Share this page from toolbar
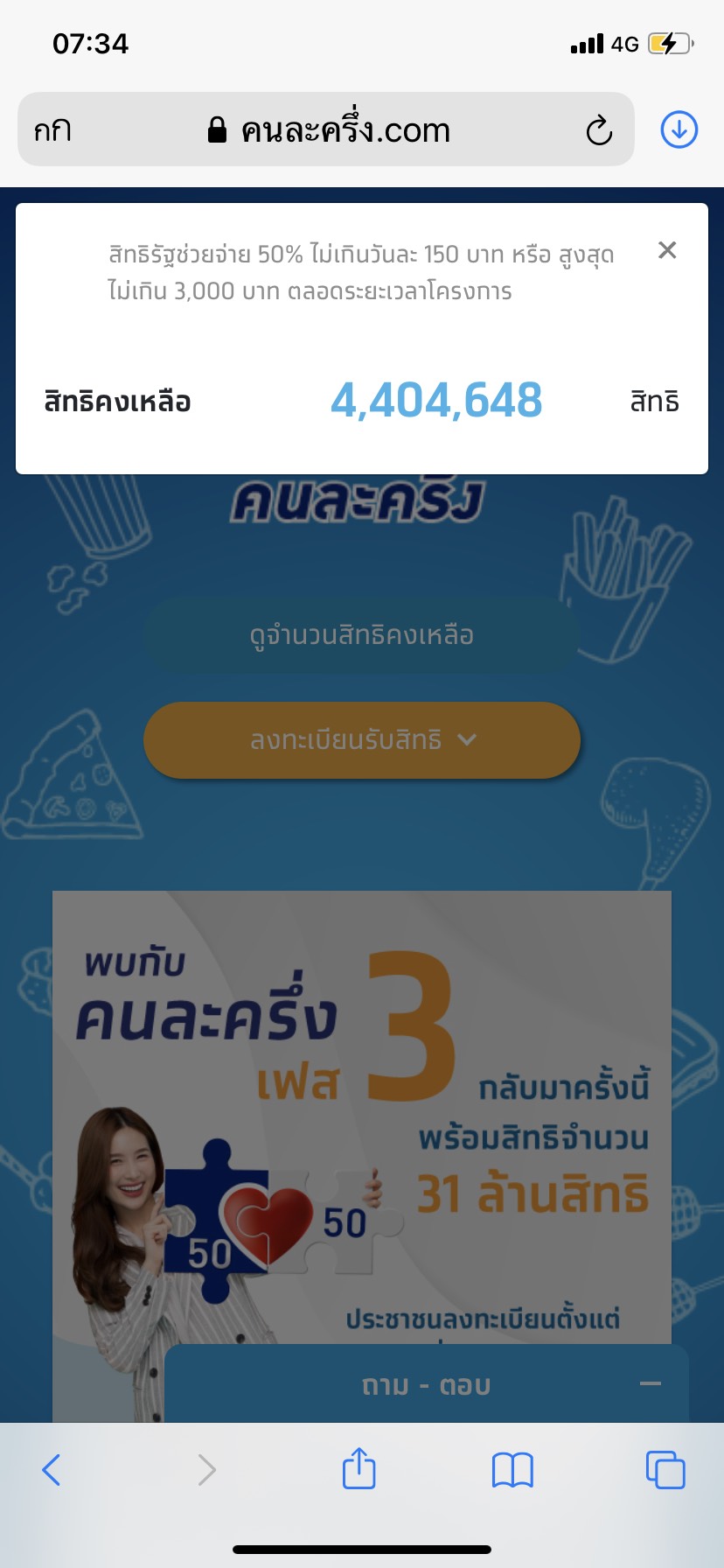Screen dimensions: 724x1568 point(359,1468)
